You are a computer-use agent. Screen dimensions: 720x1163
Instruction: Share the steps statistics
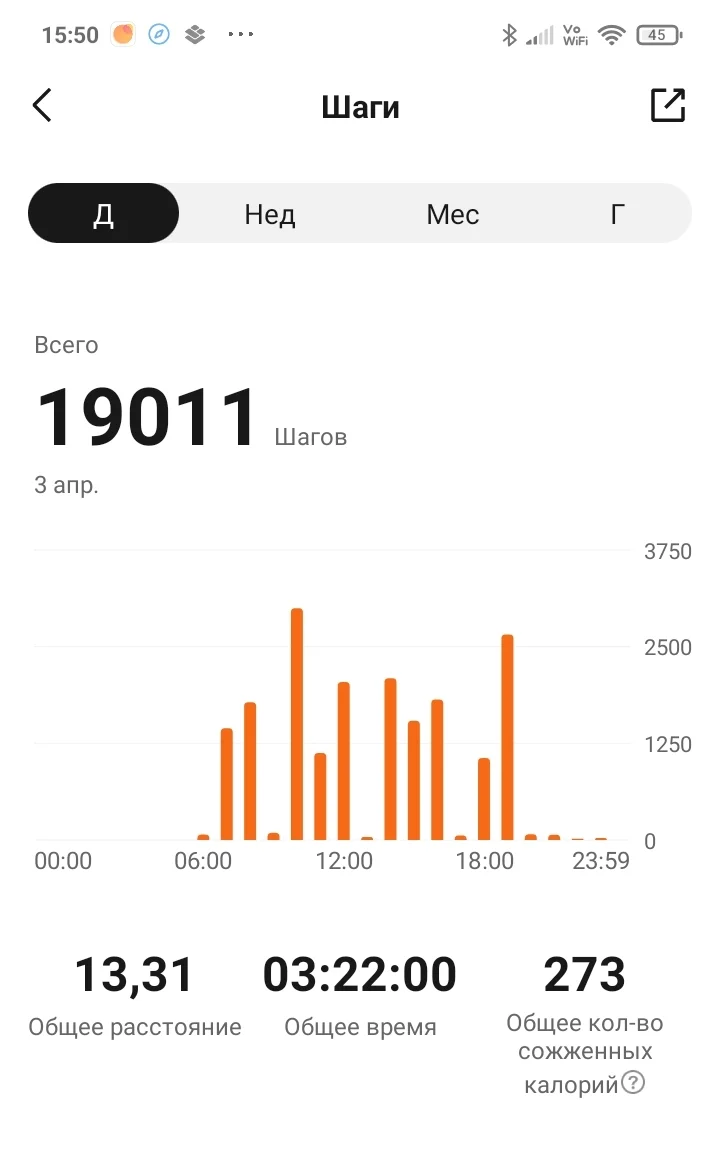click(x=668, y=105)
